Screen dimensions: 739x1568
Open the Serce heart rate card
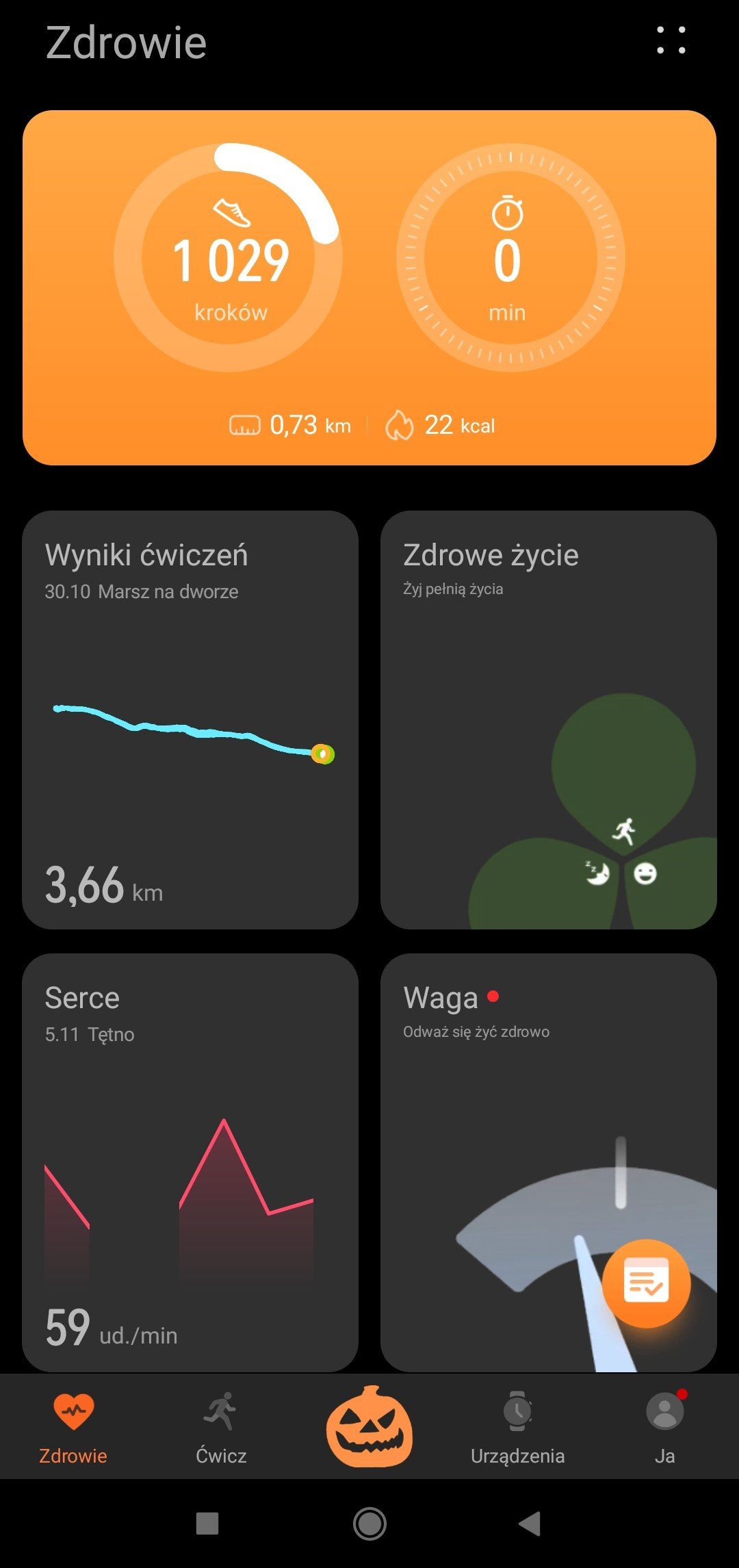[190, 1162]
